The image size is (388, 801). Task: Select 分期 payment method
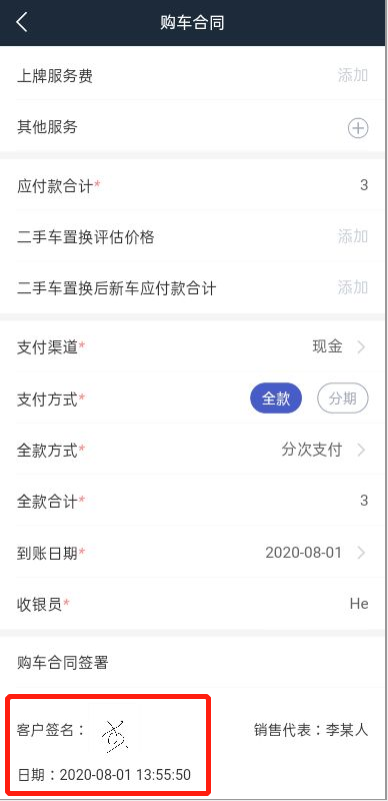[x=343, y=398]
